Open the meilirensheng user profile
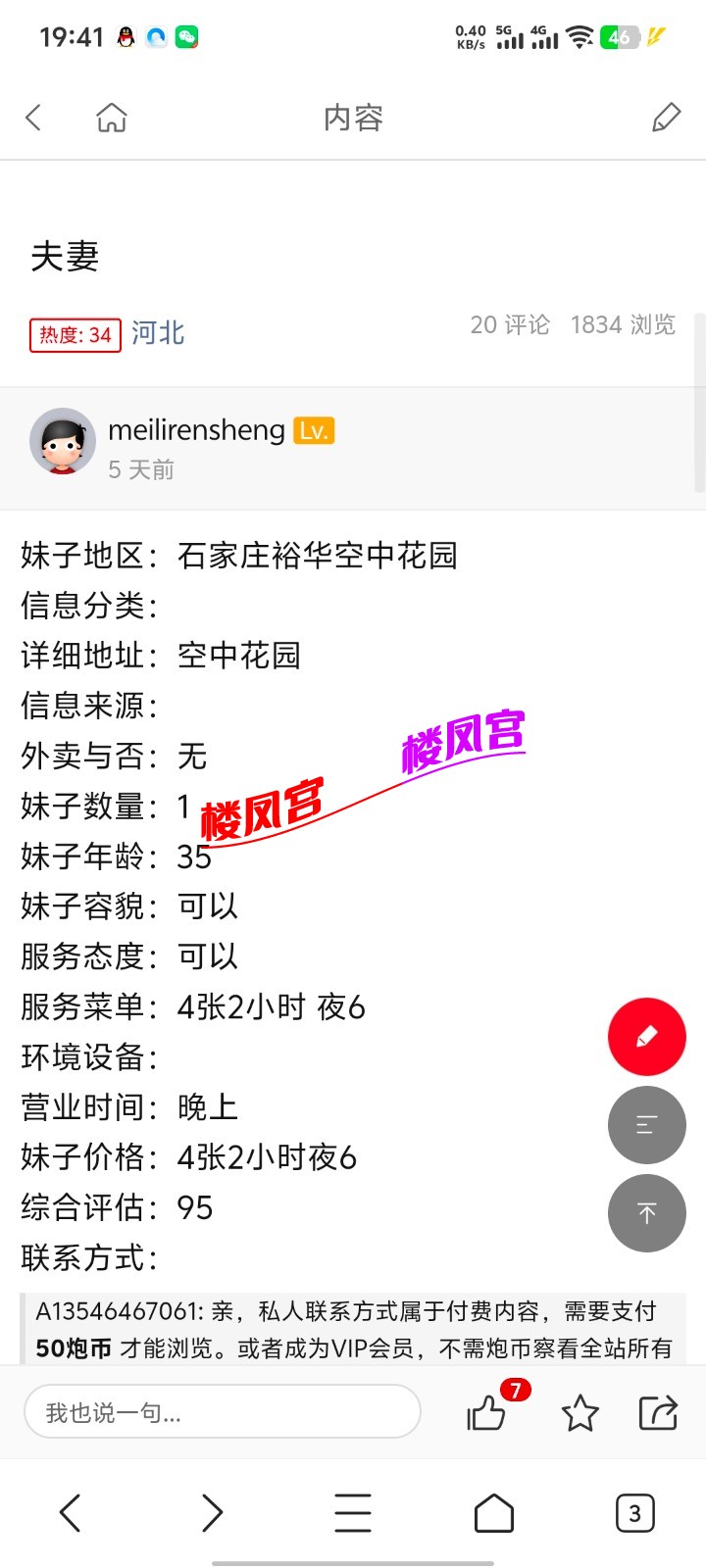The width and height of the screenshot is (706, 1568). pyautogui.click(x=196, y=430)
